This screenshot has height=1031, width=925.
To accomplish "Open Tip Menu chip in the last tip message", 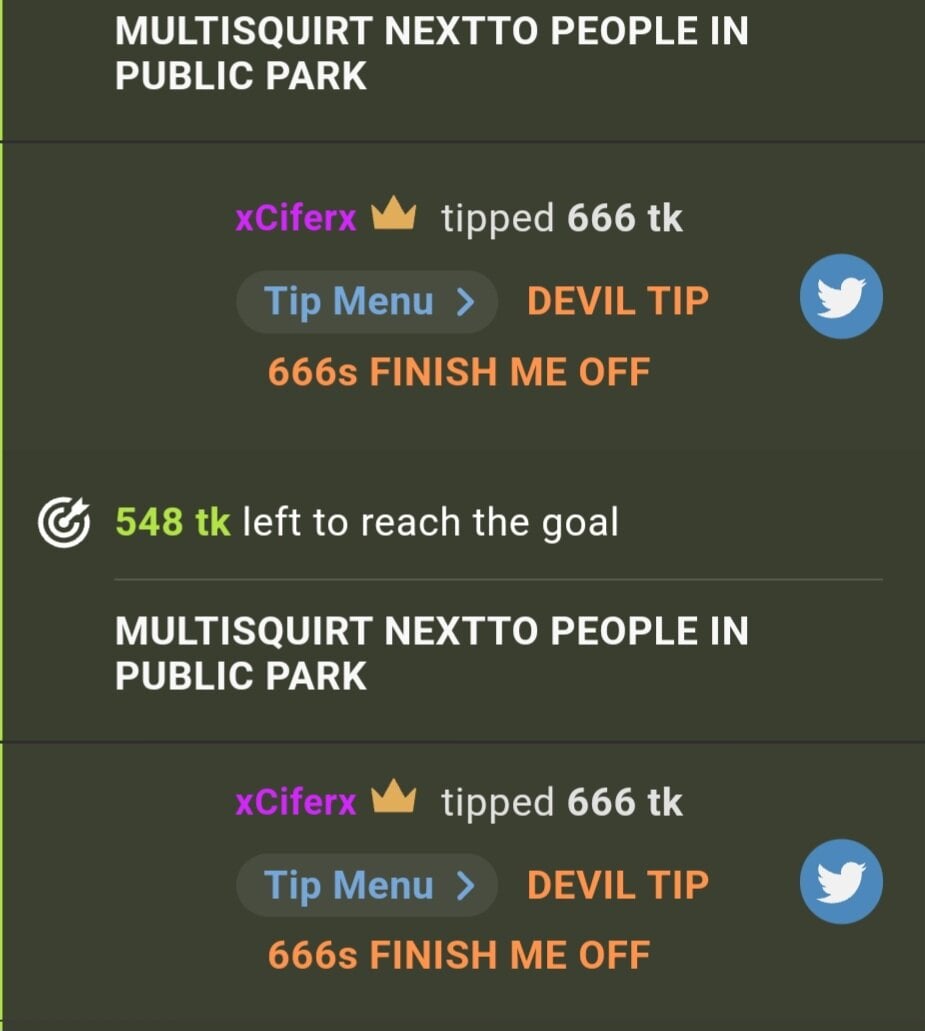I will point(366,885).
